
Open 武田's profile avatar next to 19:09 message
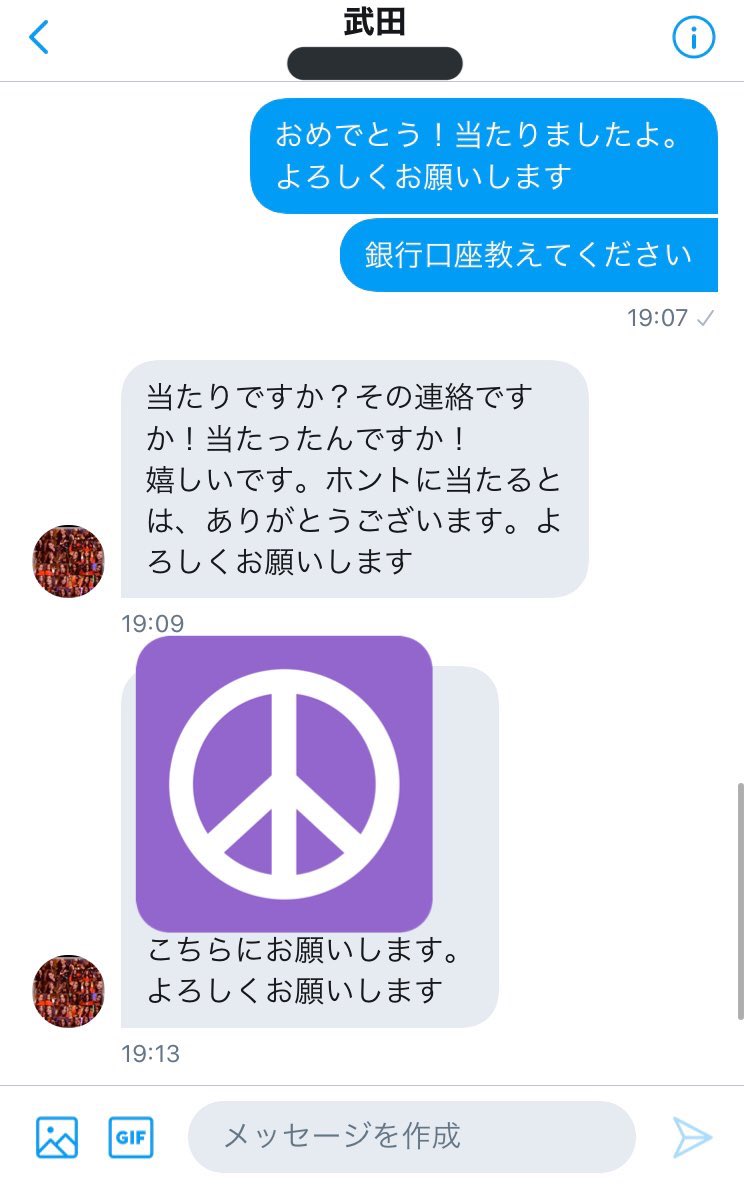[66, 561]
